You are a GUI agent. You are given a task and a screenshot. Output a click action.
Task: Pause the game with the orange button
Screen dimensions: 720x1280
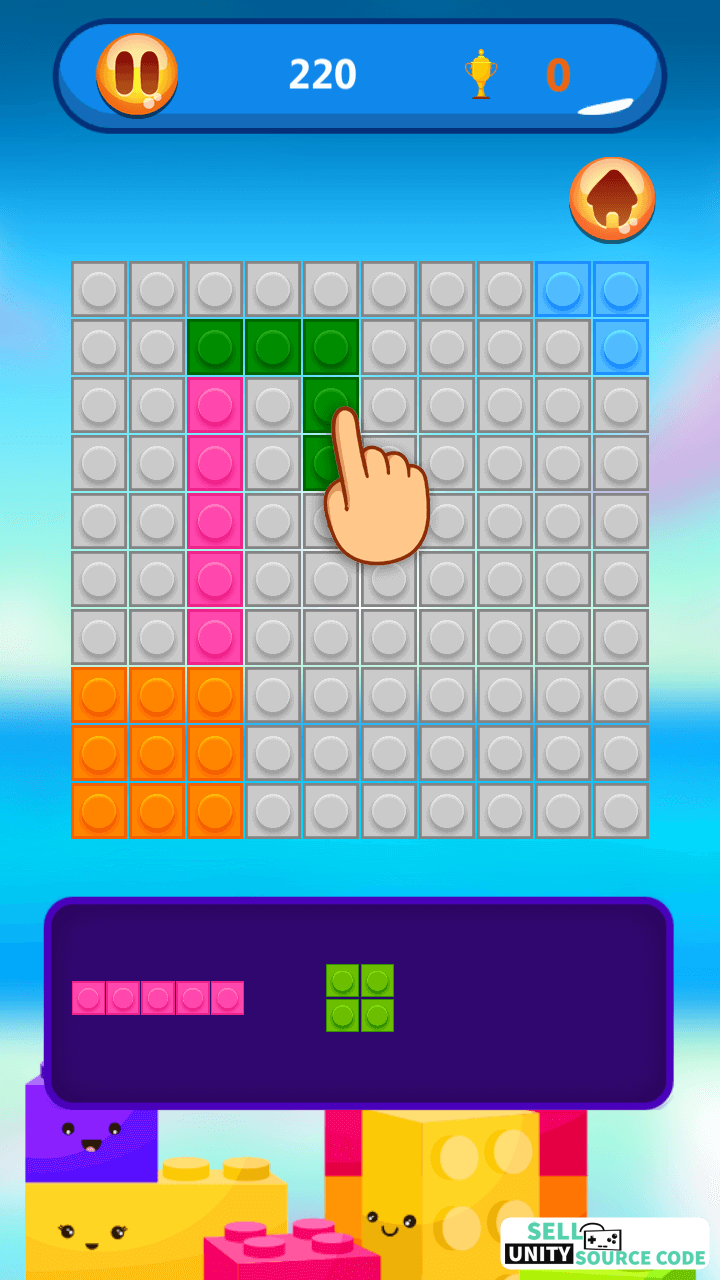tap(137, 74)
